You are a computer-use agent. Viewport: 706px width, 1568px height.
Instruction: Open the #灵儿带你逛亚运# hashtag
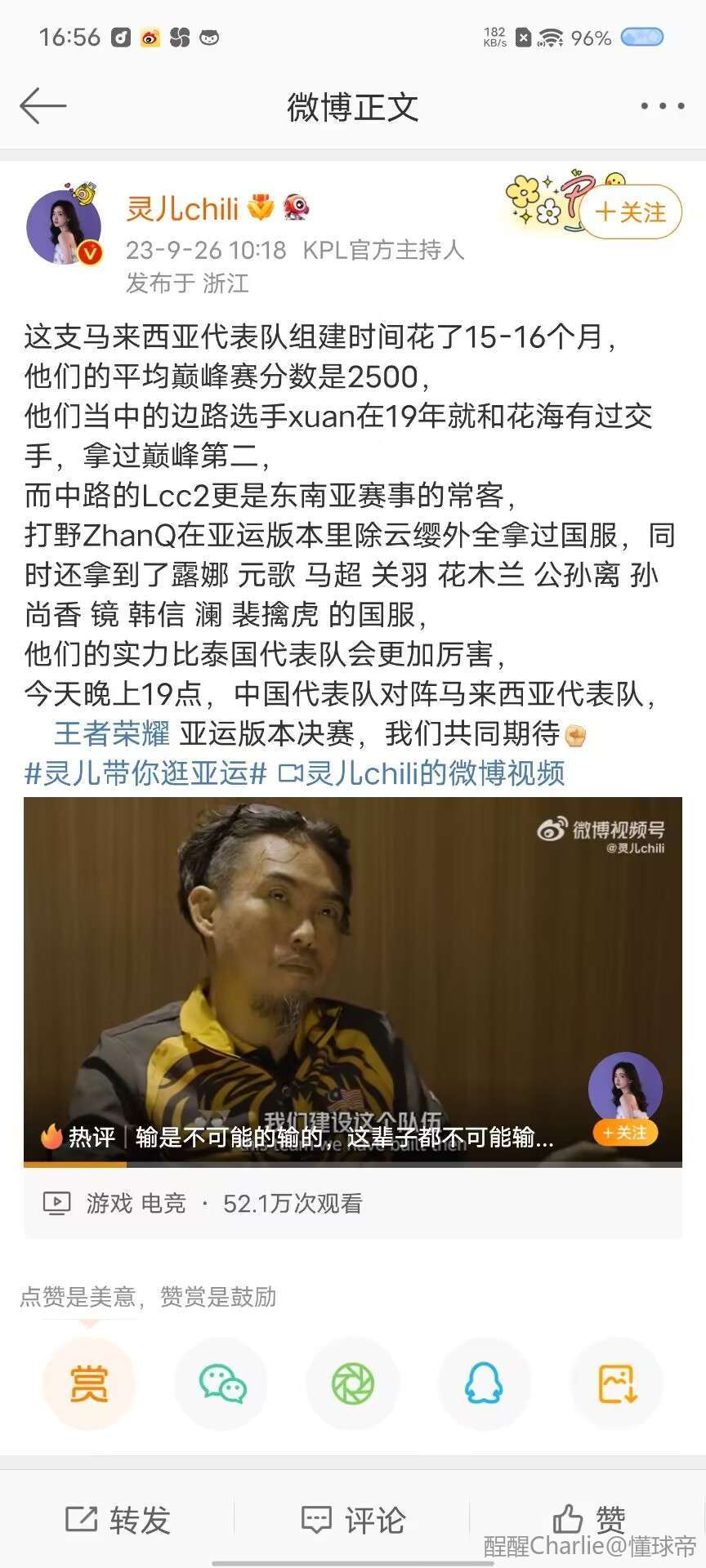[145, 773]
